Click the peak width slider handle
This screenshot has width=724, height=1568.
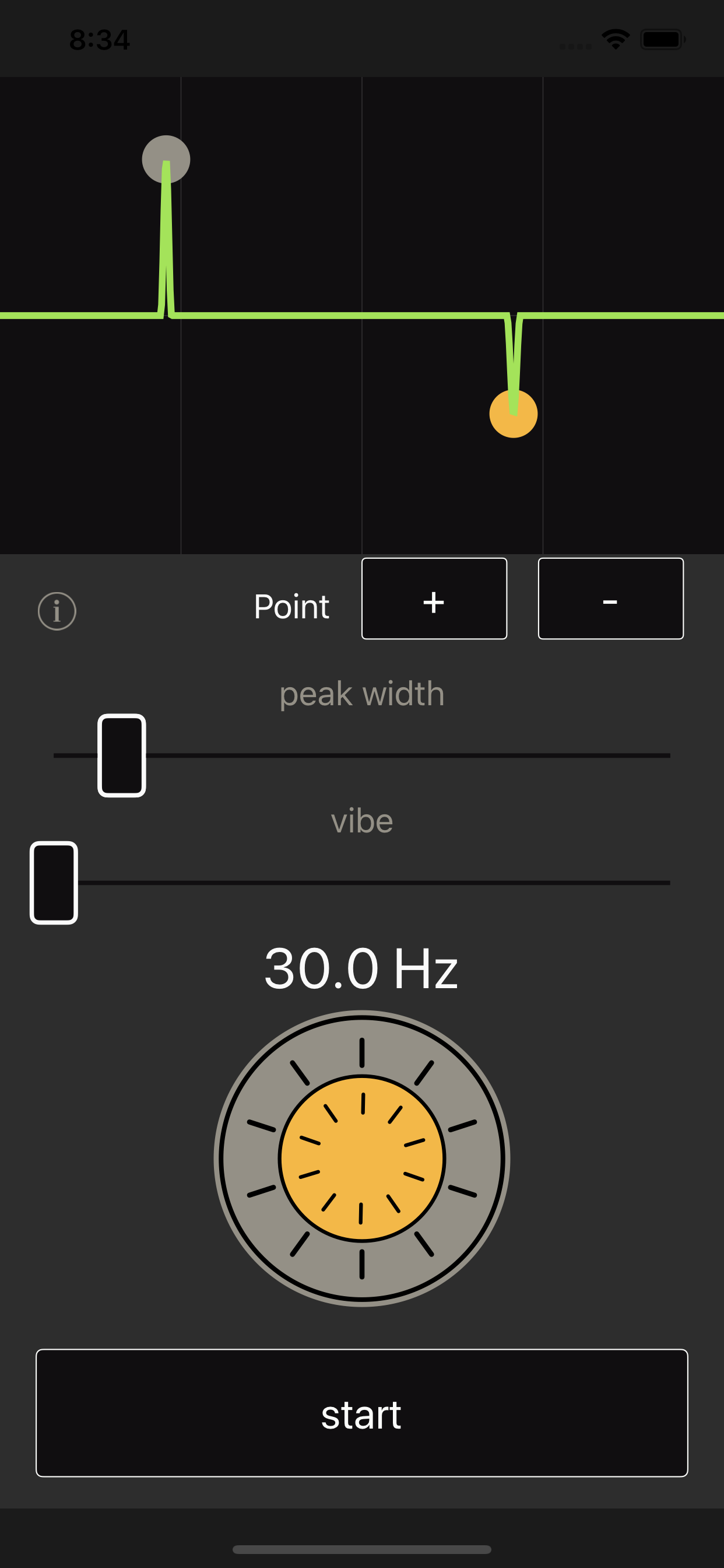coord(122,756)
